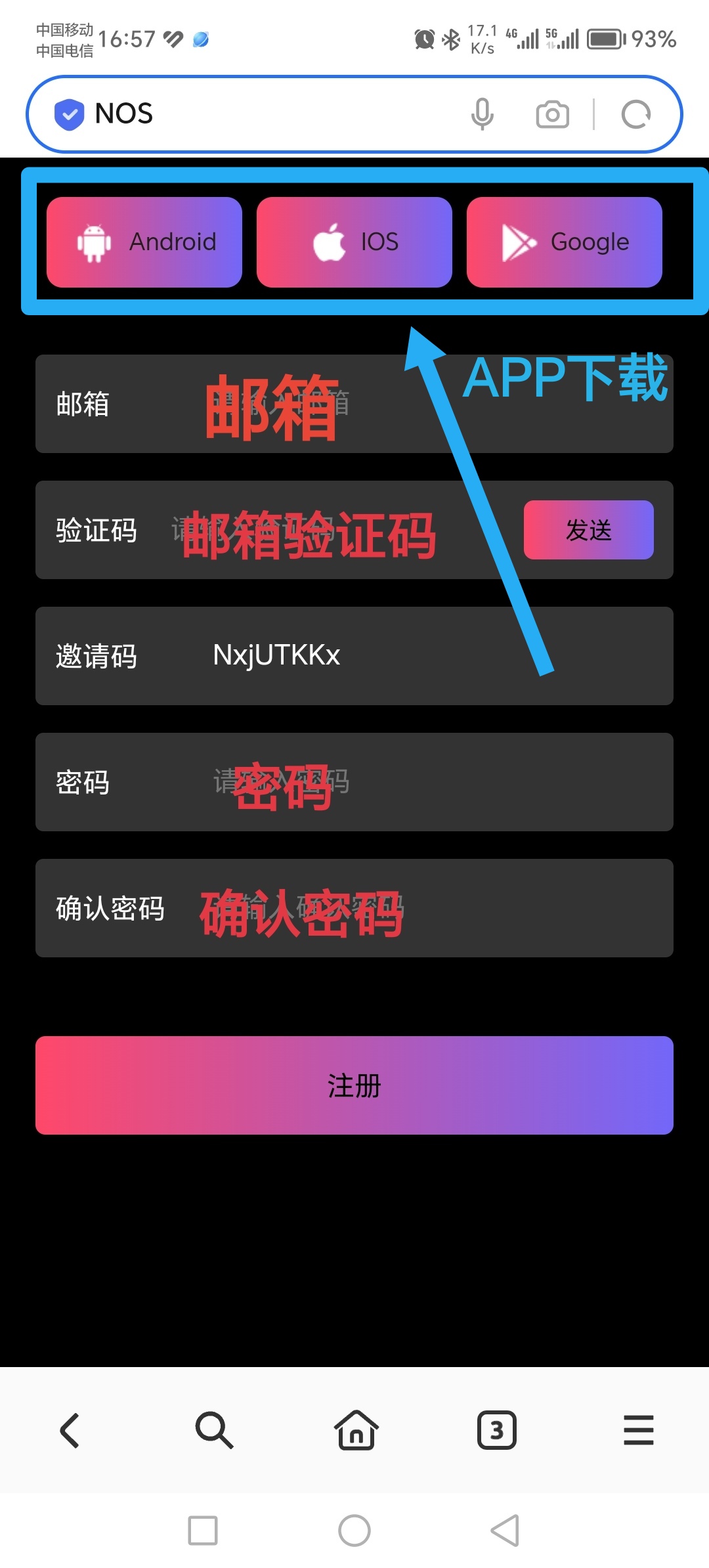Focus the 邮箱 email input field

pos(354,404)
